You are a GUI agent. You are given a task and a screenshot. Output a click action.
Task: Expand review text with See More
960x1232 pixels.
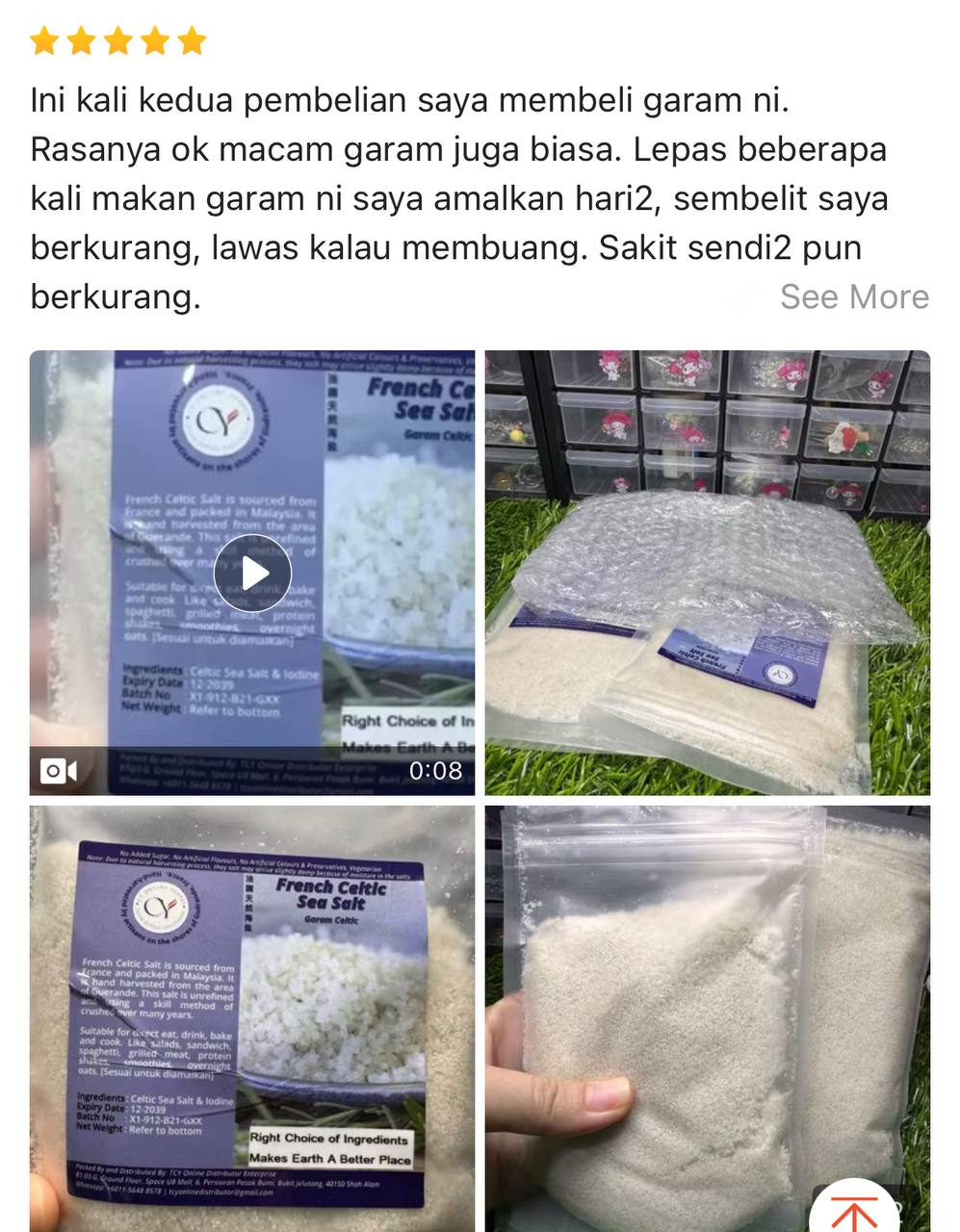tap(853, 296)
